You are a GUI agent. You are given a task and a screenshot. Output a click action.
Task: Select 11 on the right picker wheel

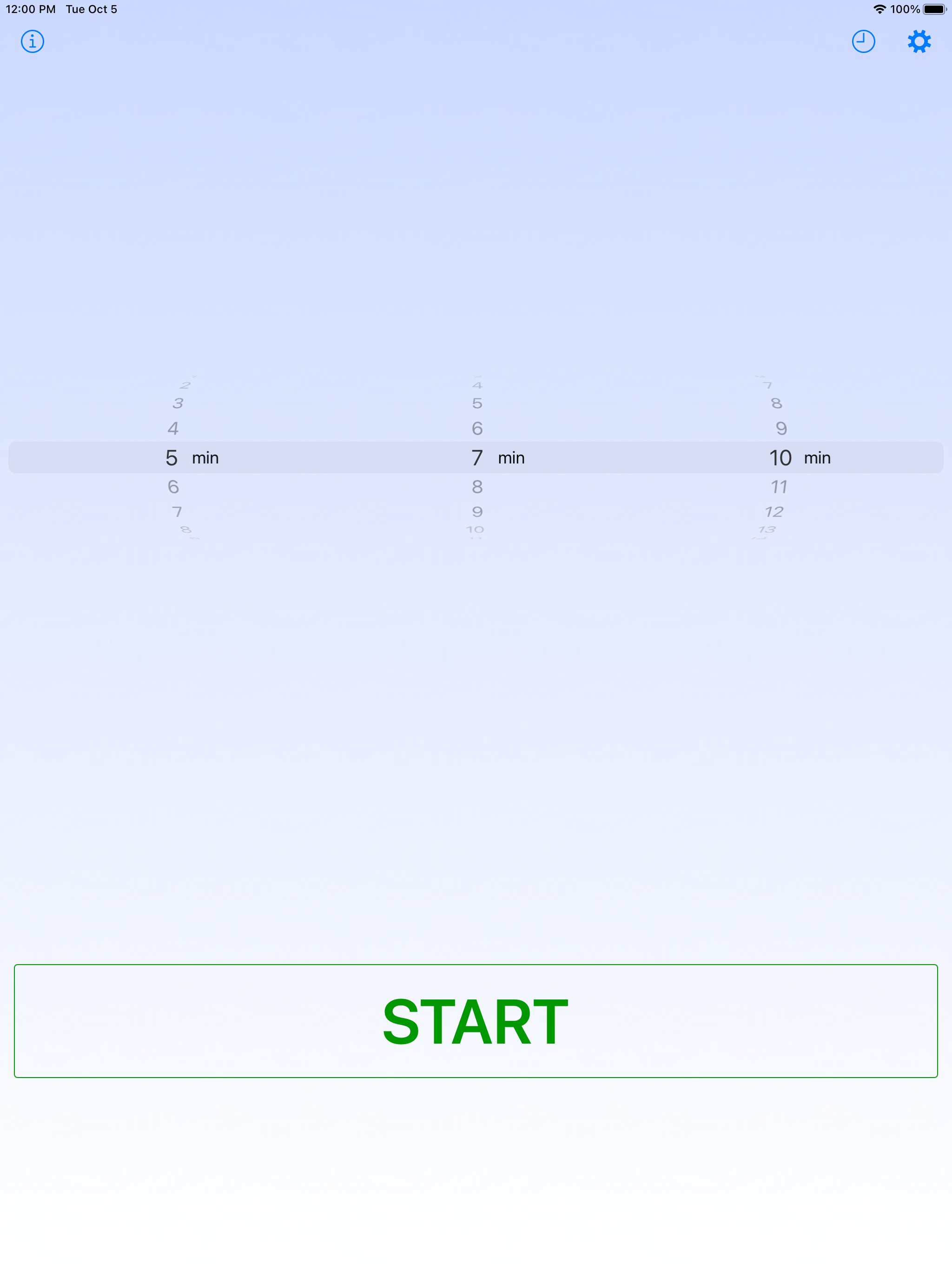click(x=779, y=486)
